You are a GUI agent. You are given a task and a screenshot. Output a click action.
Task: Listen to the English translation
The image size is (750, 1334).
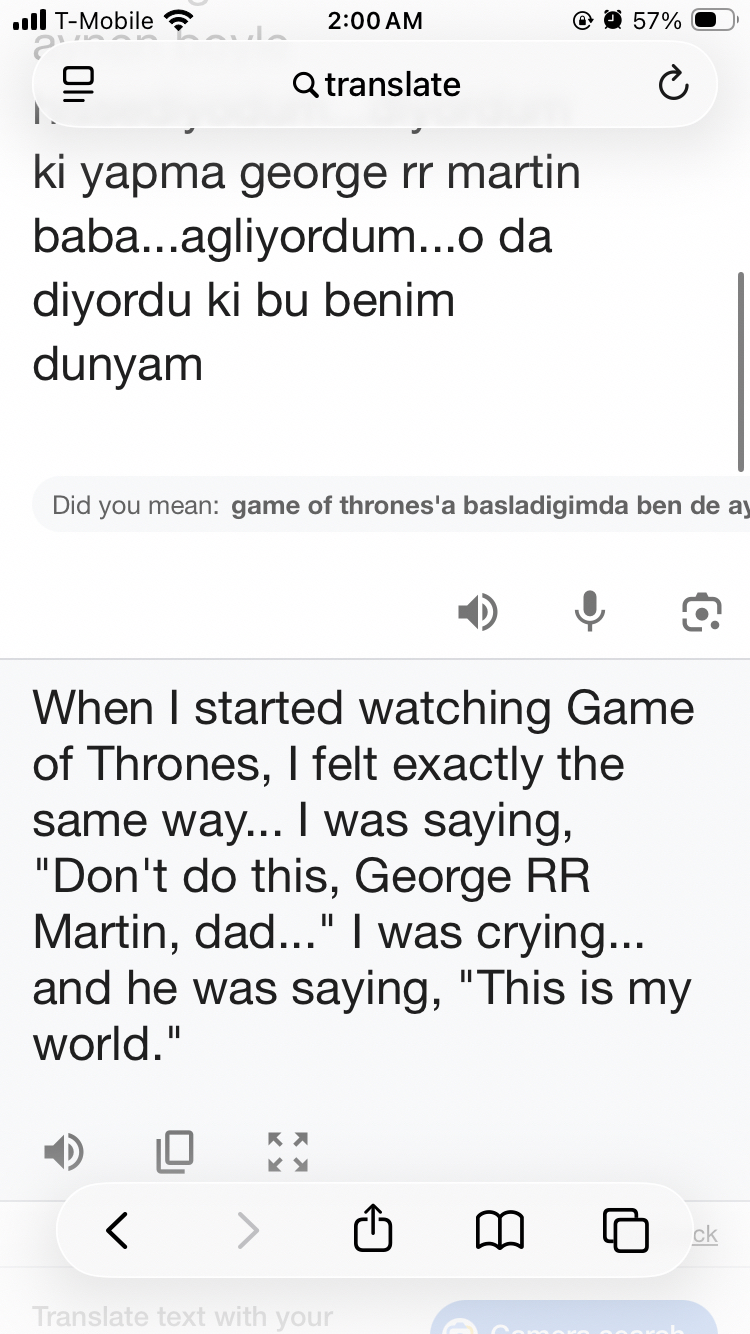pyautogui.click(x=64, y=1152)
